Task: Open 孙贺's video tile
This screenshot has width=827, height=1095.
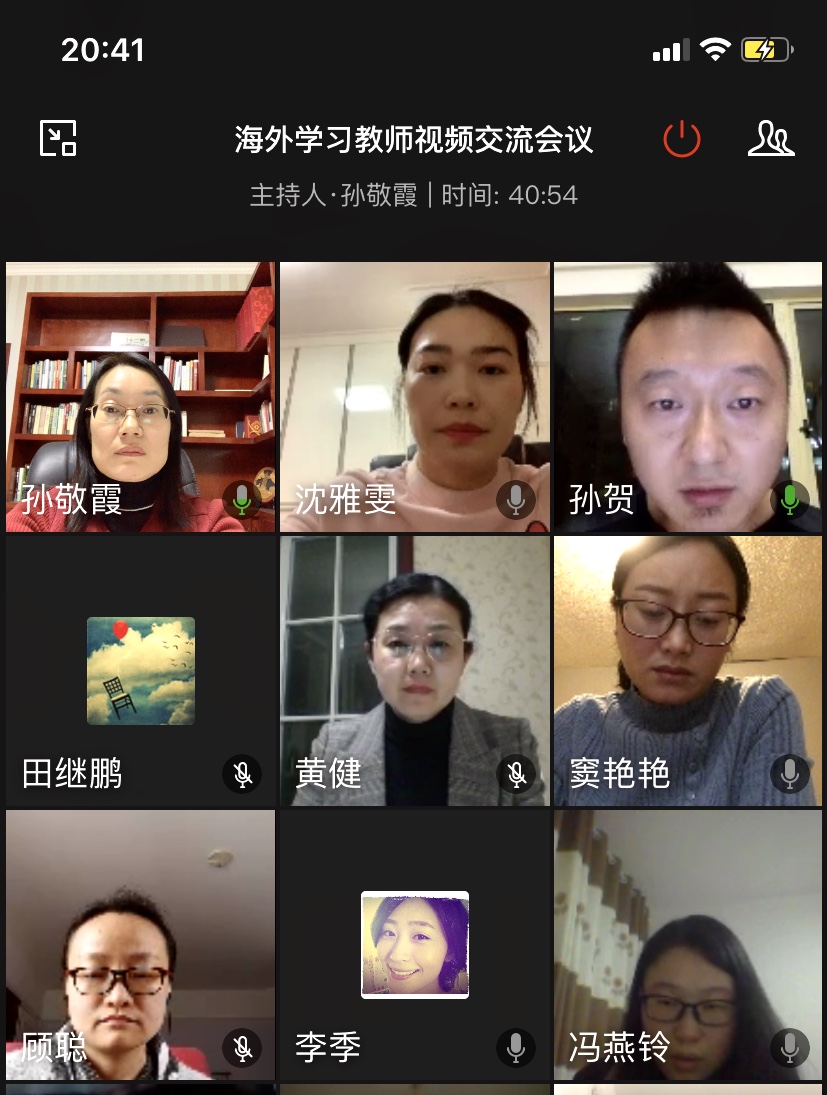Action: pos(688,397)
